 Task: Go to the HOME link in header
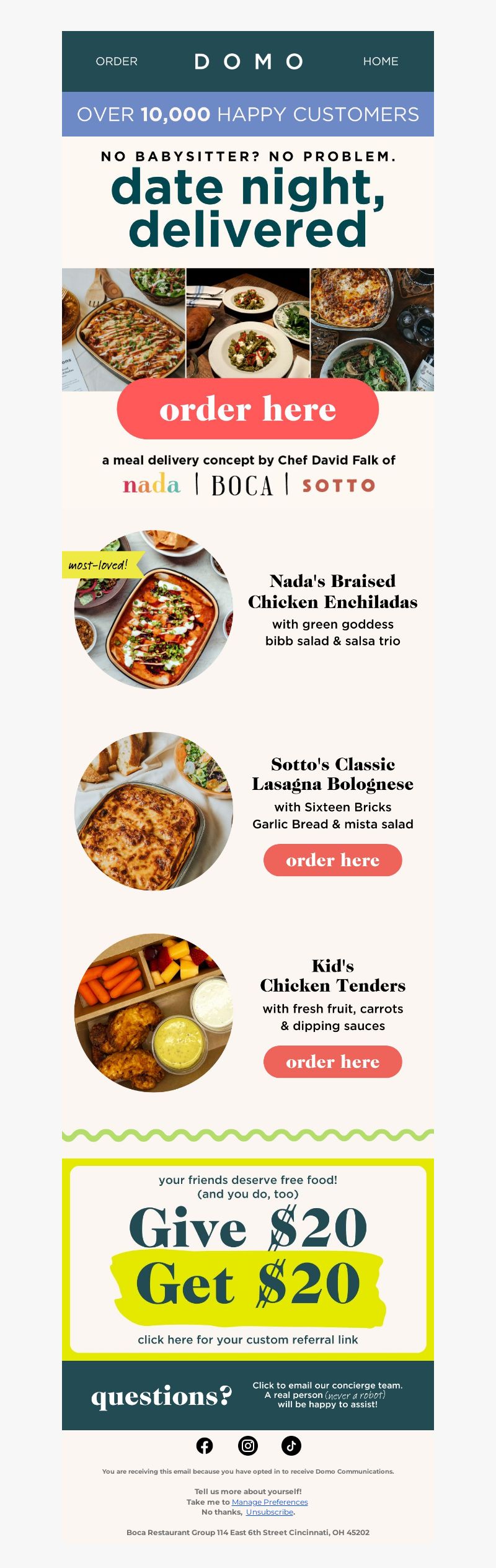point(380,61)
